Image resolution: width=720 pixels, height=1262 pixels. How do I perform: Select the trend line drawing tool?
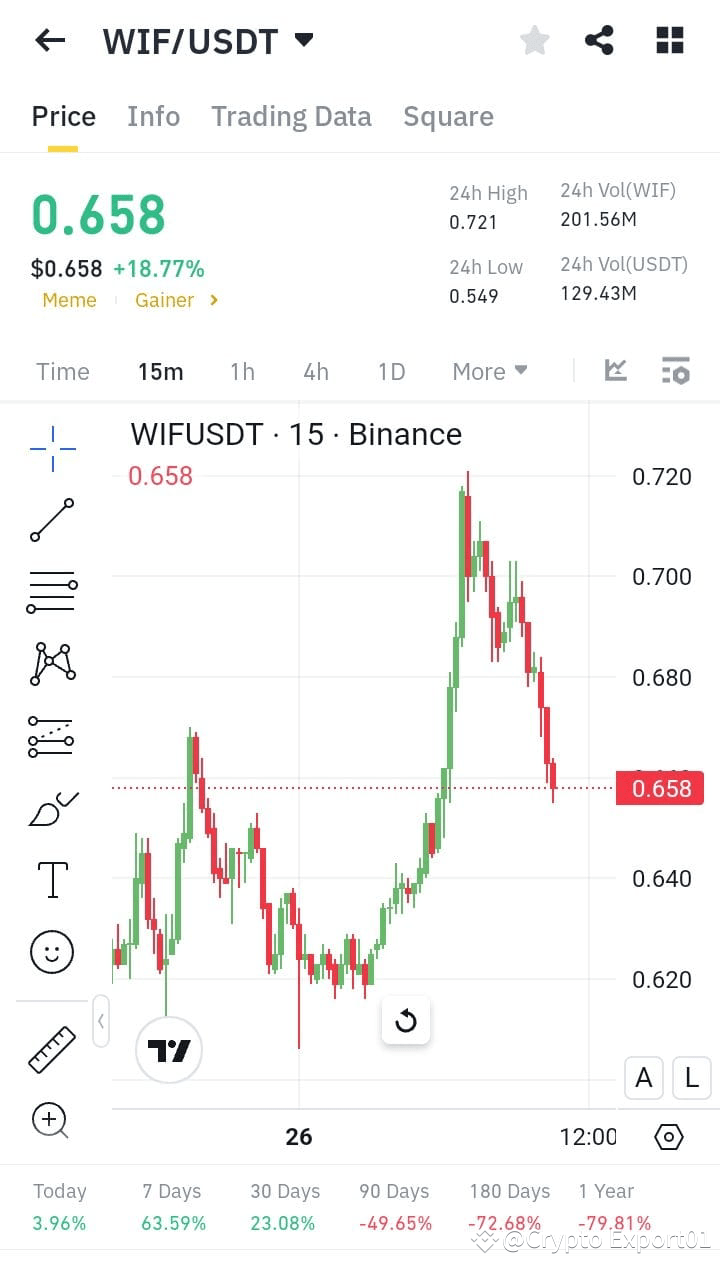[52, 520]
